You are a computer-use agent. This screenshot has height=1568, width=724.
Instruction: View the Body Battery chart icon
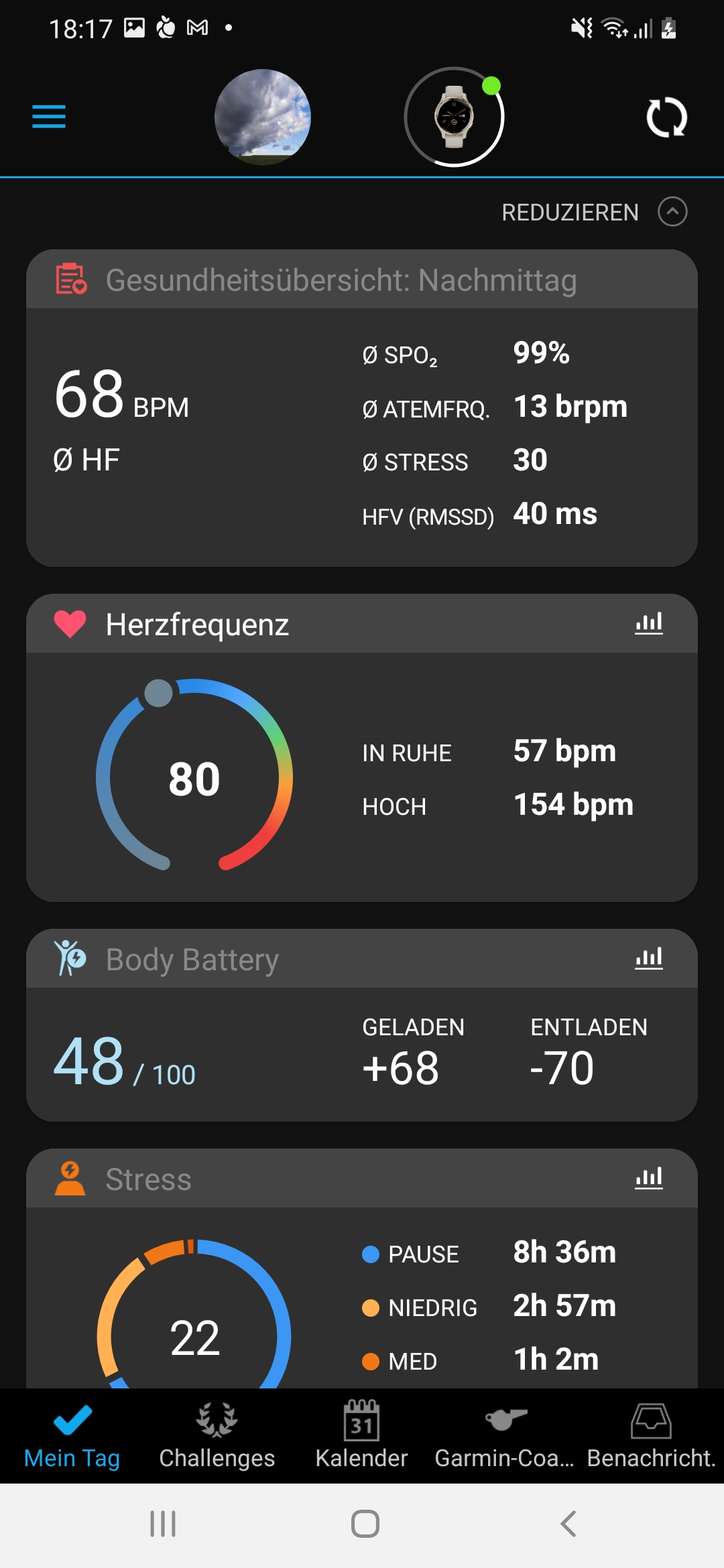[648, 959]
